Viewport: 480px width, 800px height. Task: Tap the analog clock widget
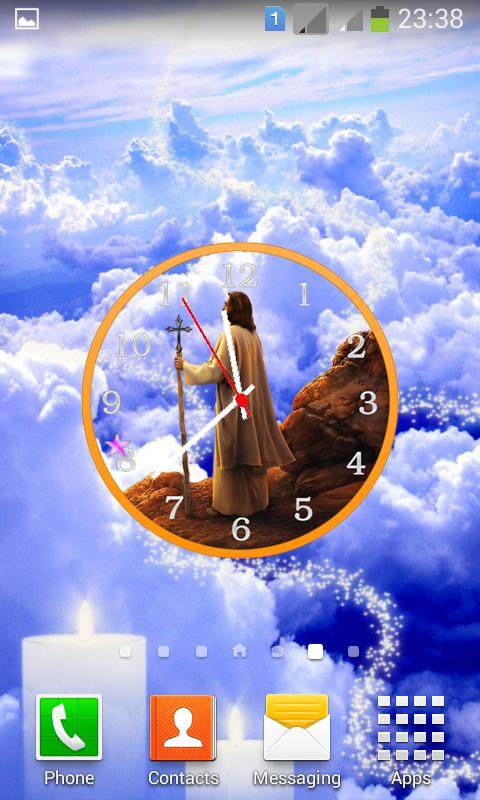click(x=240, y=399)
